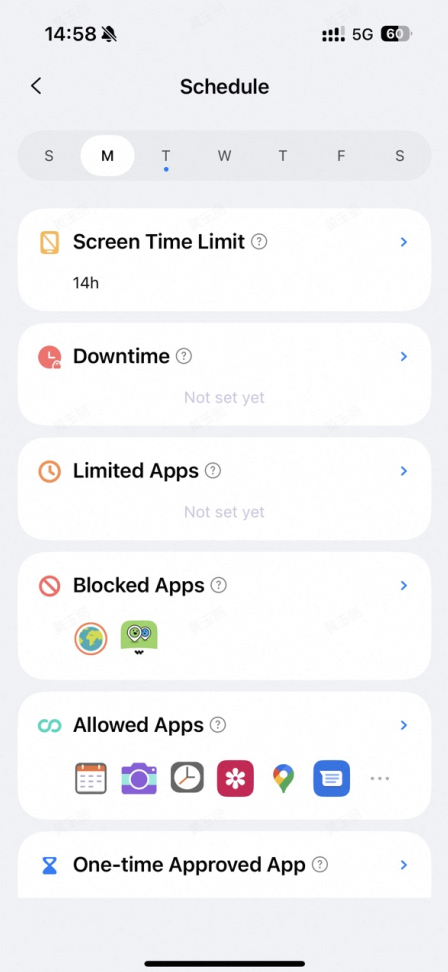448x972 pixels.
Task: Show more allowed apps via ellipsis
Action: point(380,779)
